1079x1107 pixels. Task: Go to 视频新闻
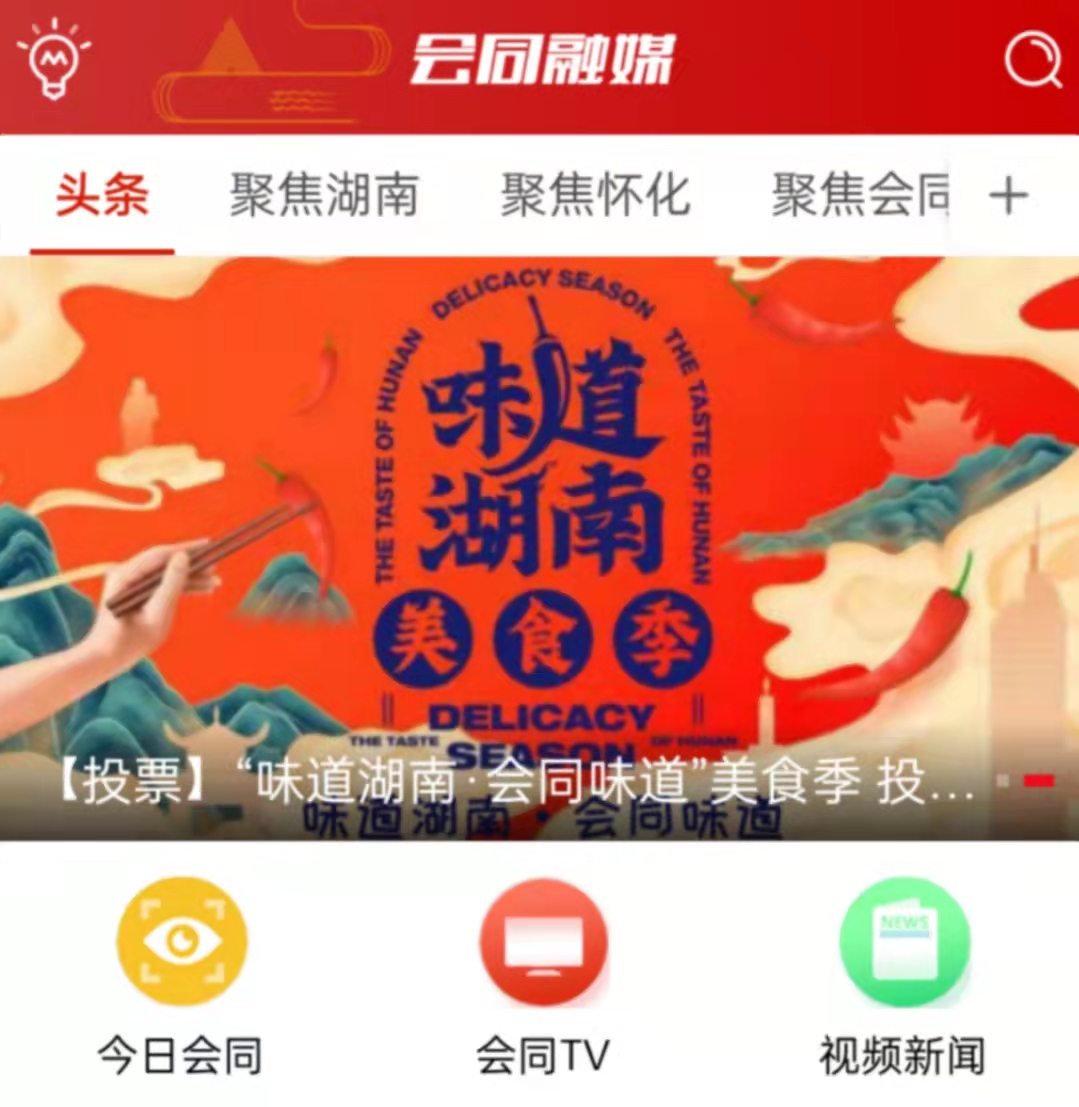pyautogui.click(x=903, y=943)
